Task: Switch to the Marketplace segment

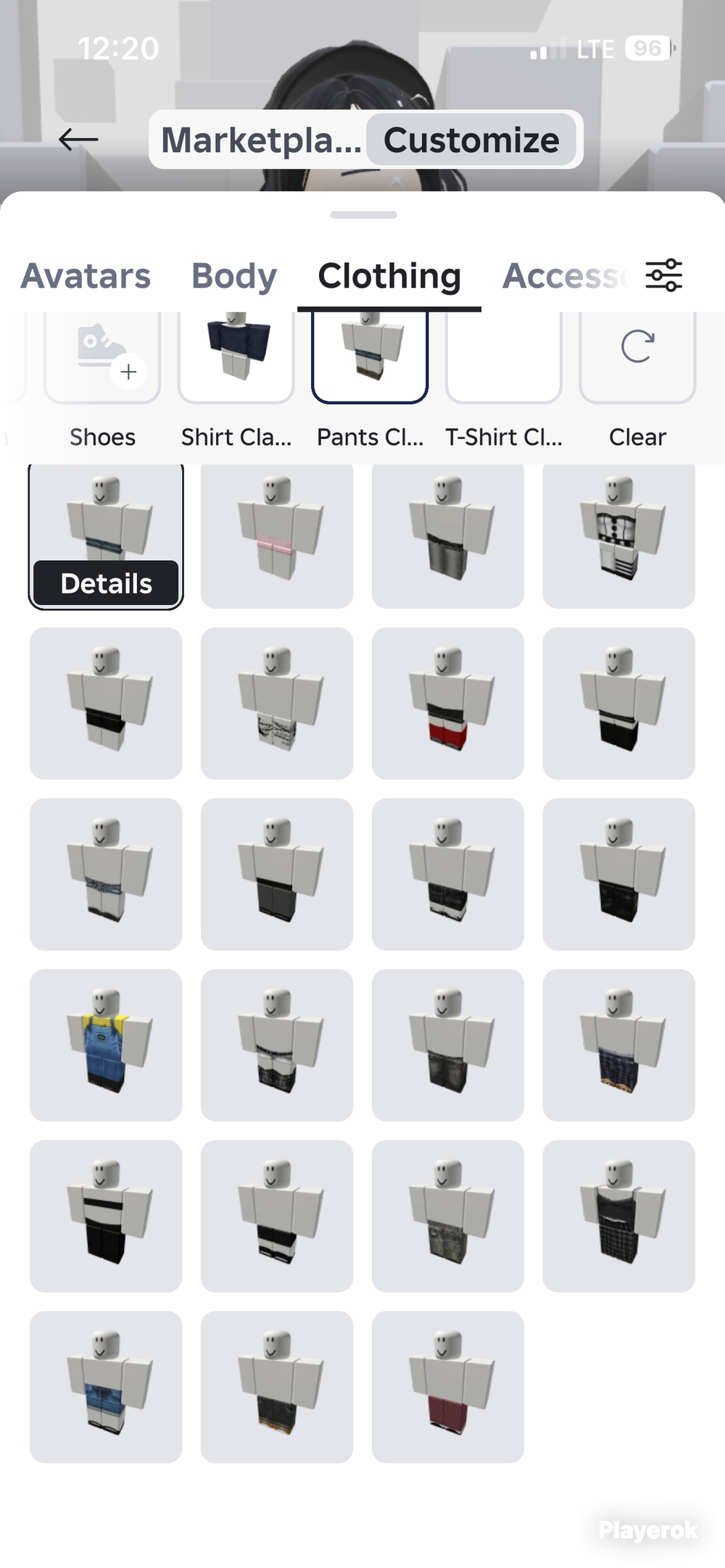Action: click(260, 140)
